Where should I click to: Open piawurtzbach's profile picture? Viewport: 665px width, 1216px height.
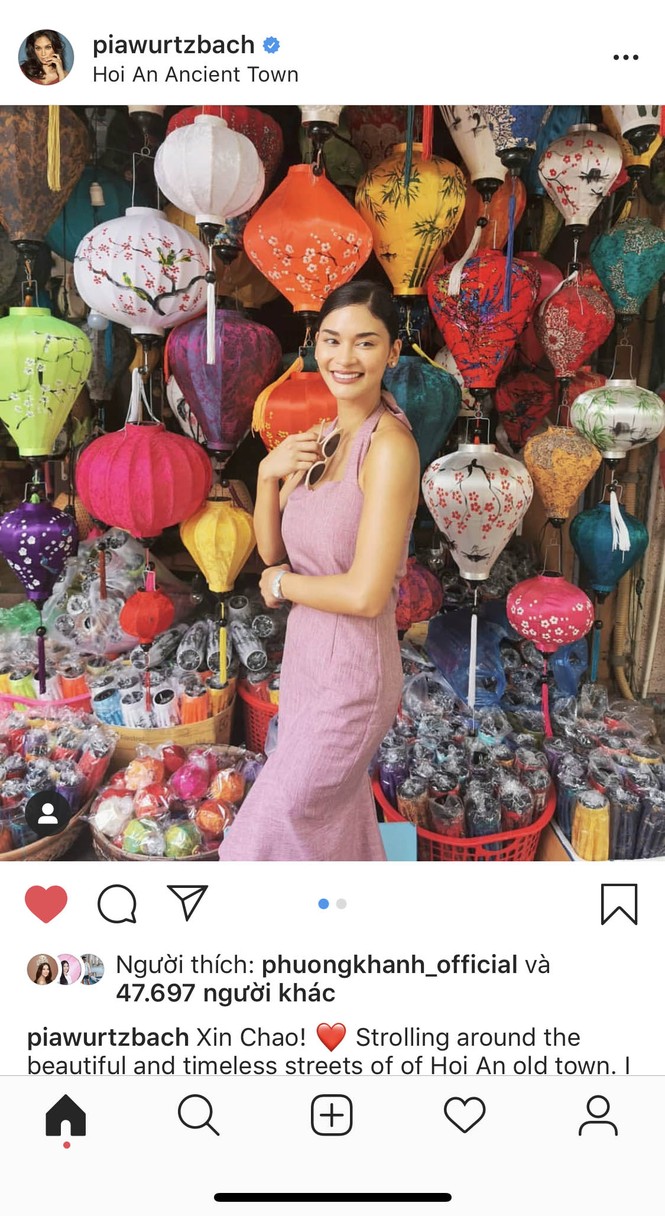tap(46, 58)
